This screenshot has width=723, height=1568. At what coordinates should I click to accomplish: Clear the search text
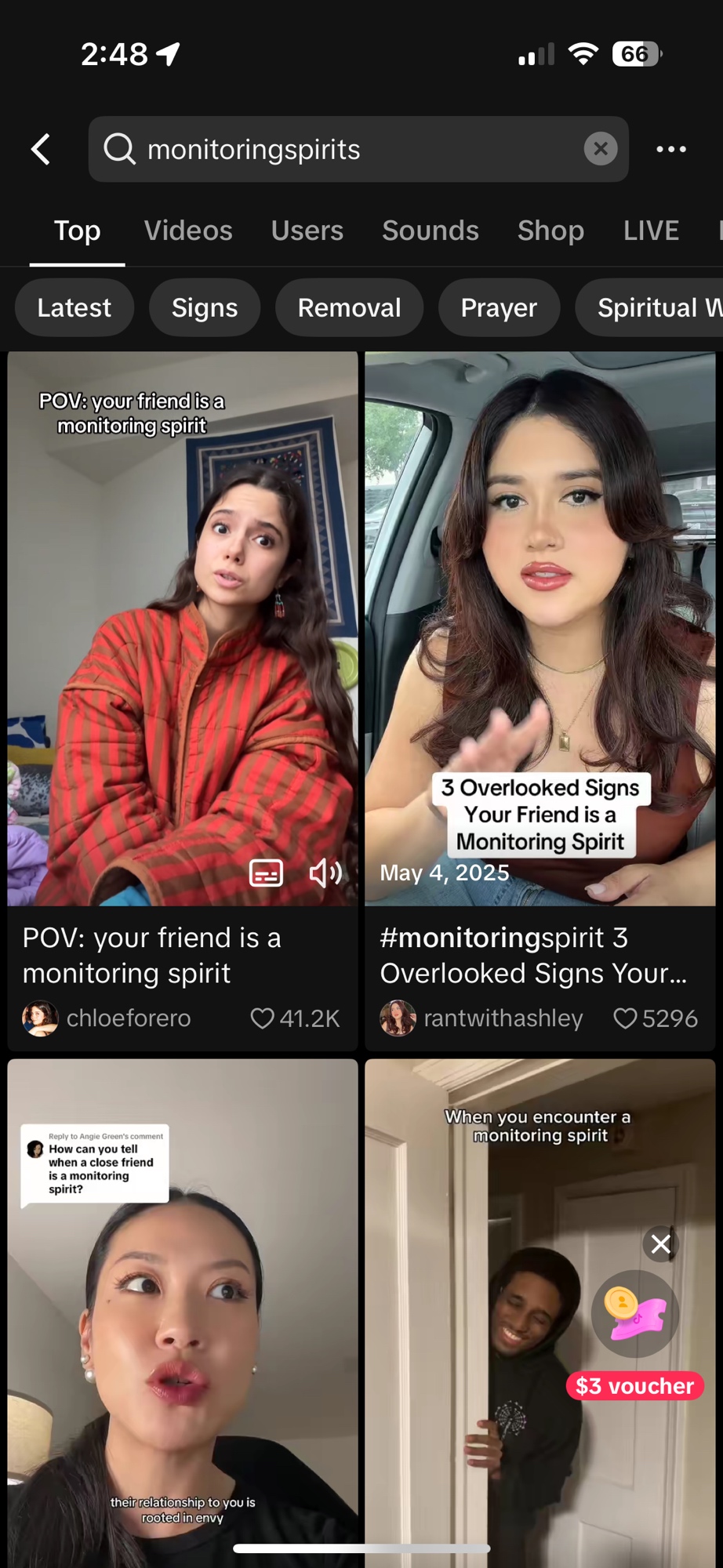[601, 149]
